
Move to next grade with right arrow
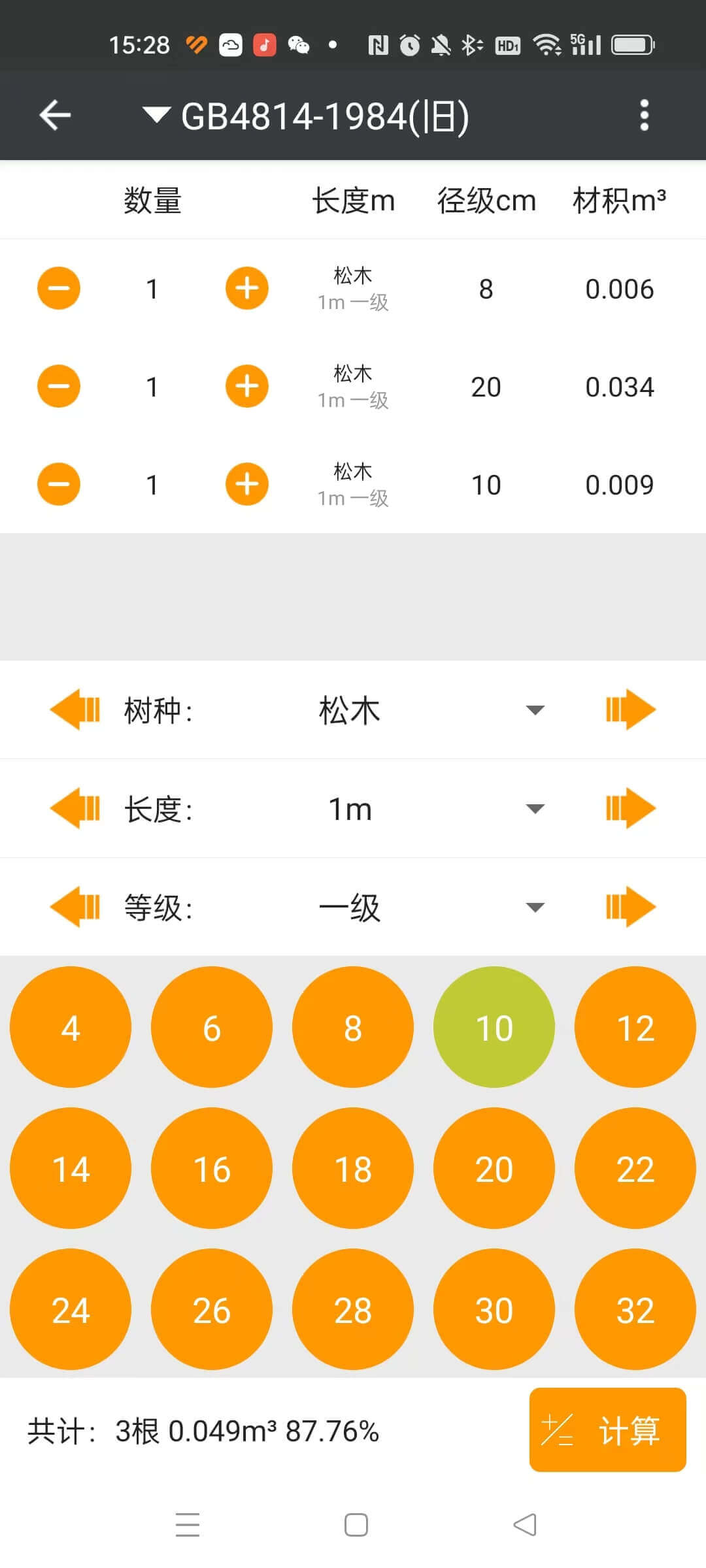click(x=630, y=907)
